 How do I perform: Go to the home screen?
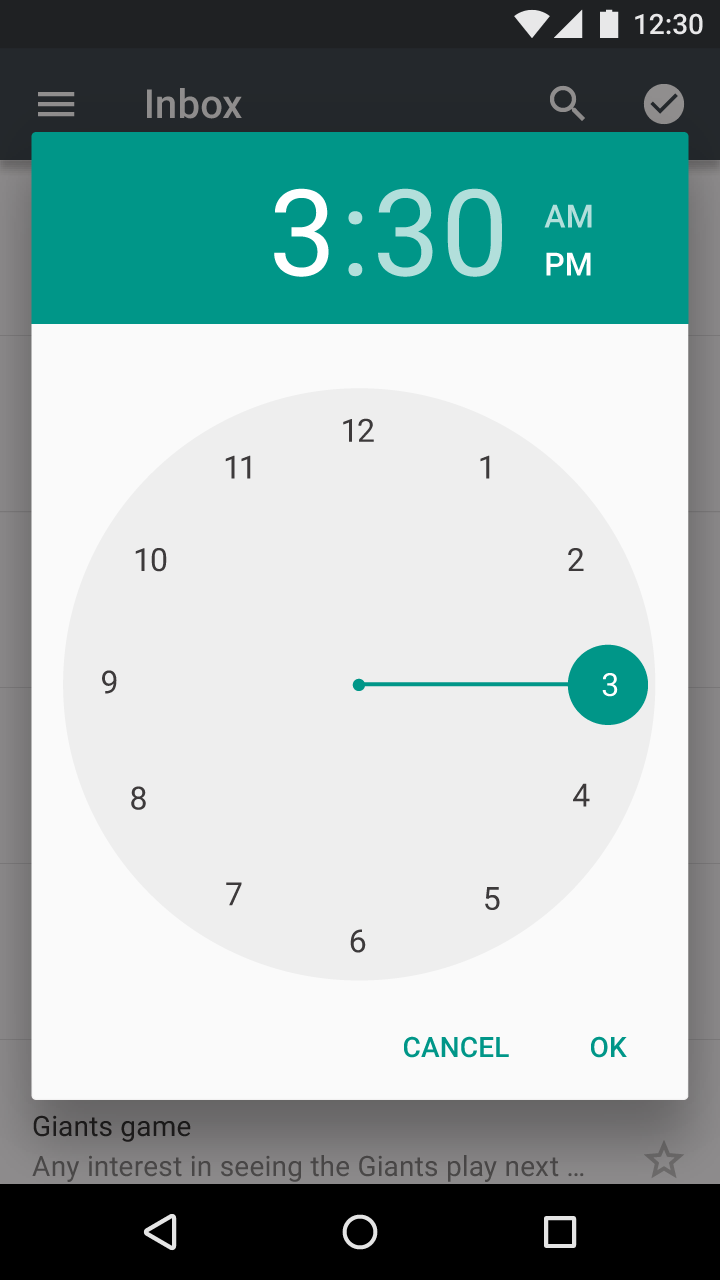[360, 1232]
